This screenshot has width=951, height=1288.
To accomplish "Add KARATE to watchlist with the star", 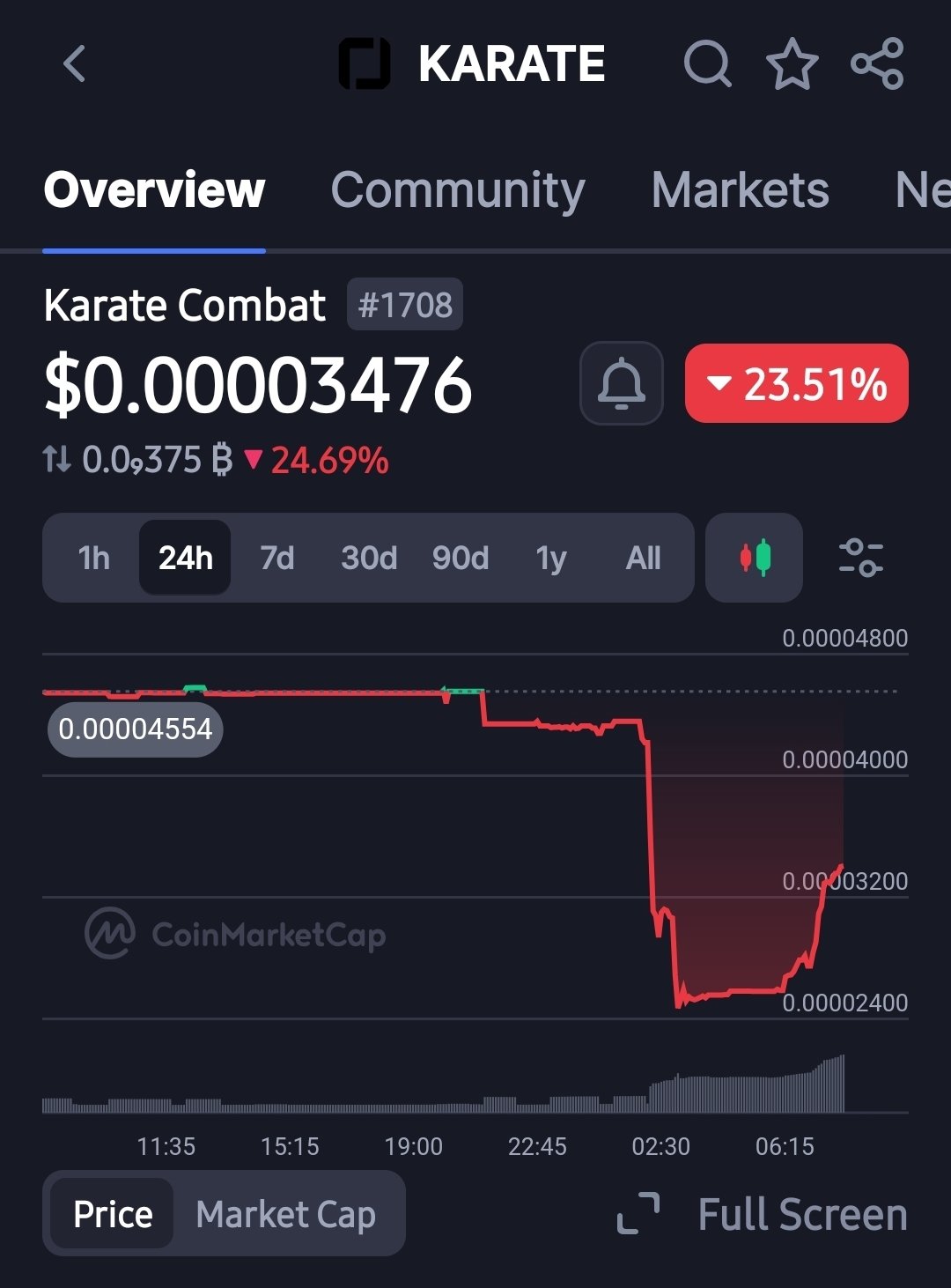I will point(792,64).
